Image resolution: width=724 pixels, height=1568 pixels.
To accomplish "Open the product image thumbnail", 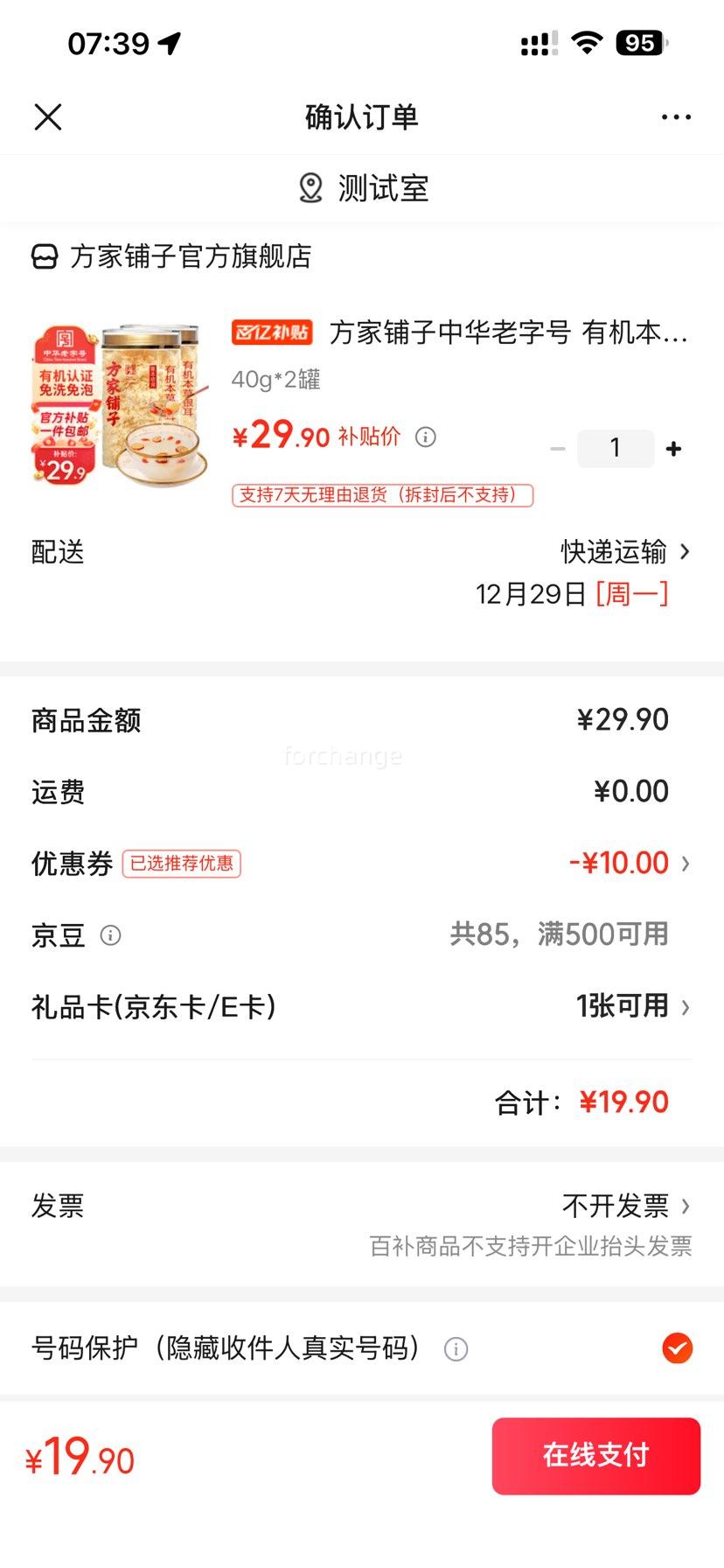I will [x=120, y=405].
